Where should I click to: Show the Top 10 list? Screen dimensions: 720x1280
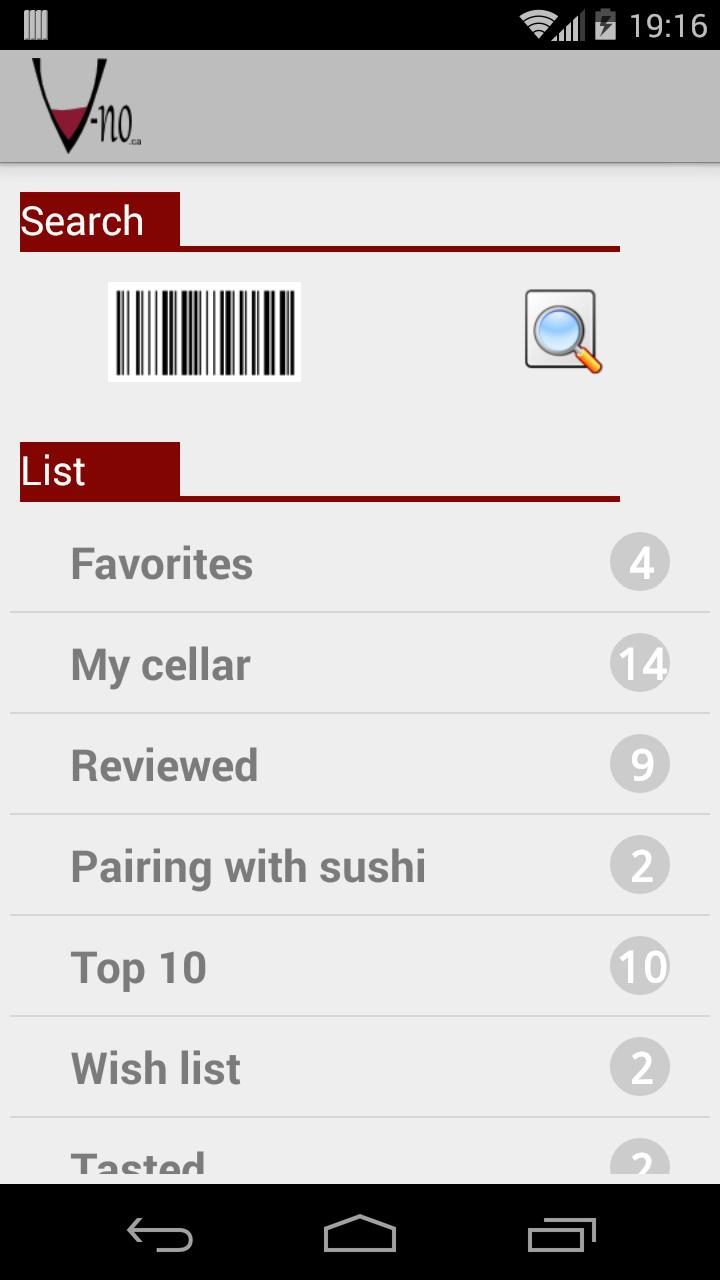coord(360,967)
